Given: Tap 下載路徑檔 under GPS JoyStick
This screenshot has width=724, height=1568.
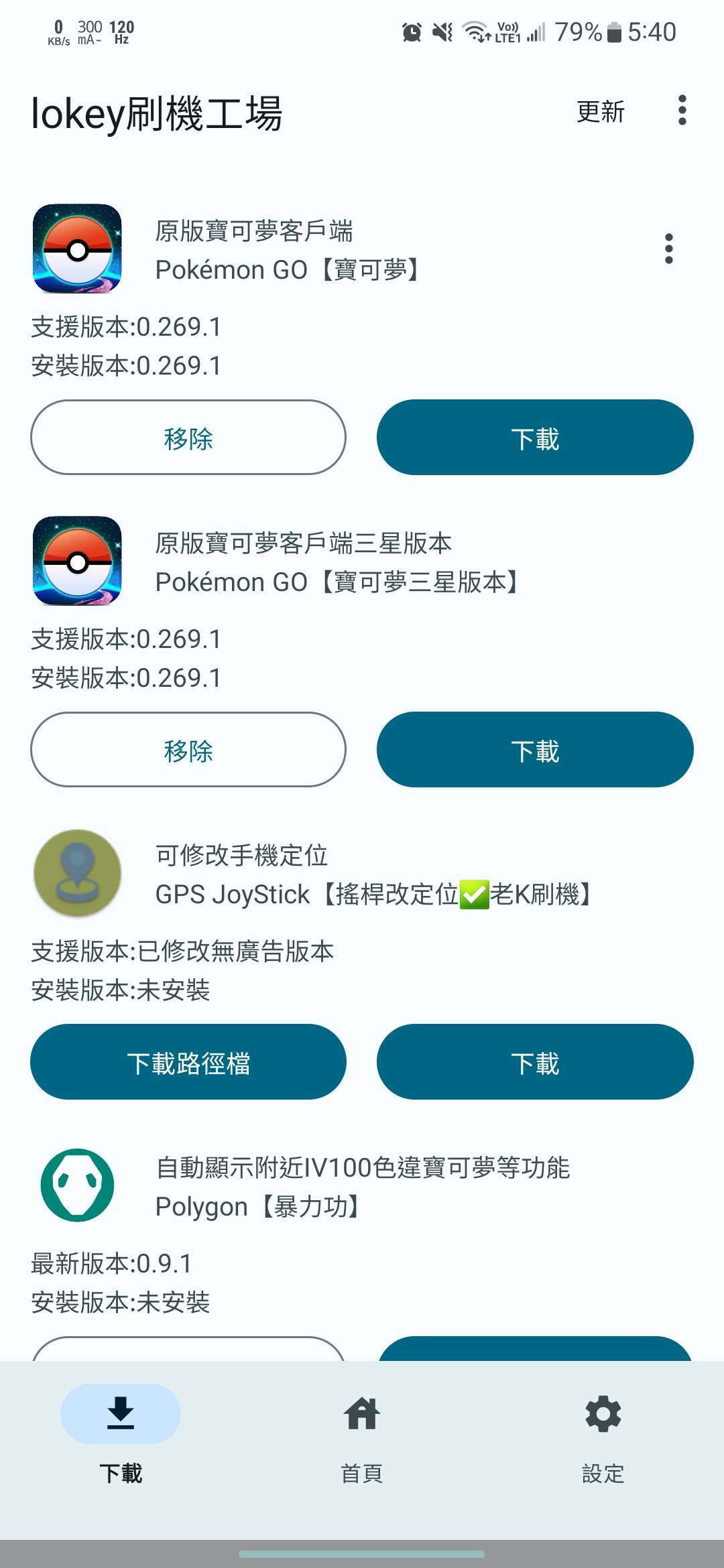Looking at the screenshot, I should pos(188,1061).
